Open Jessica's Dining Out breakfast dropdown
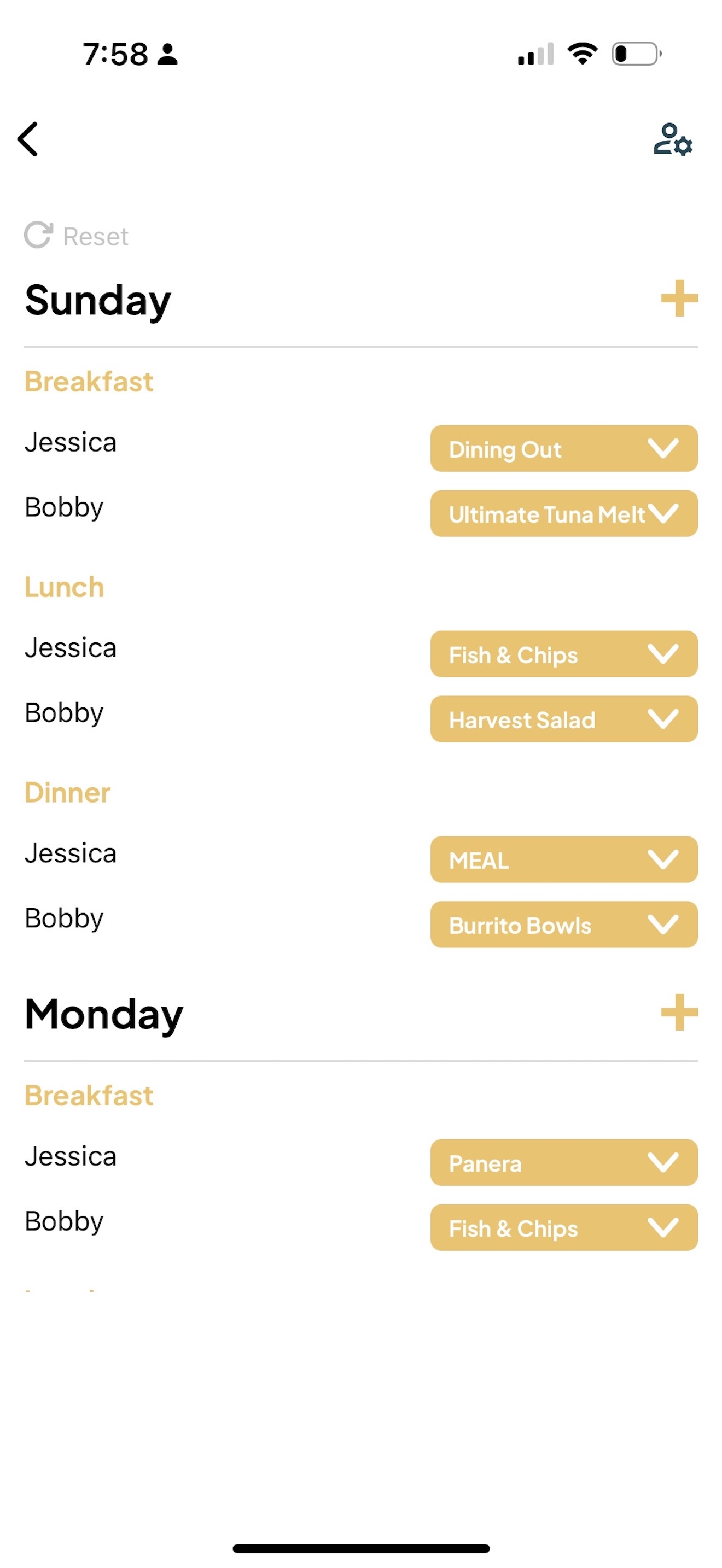The width and height of the screenshot is (722, 1568). coord(563,449)
